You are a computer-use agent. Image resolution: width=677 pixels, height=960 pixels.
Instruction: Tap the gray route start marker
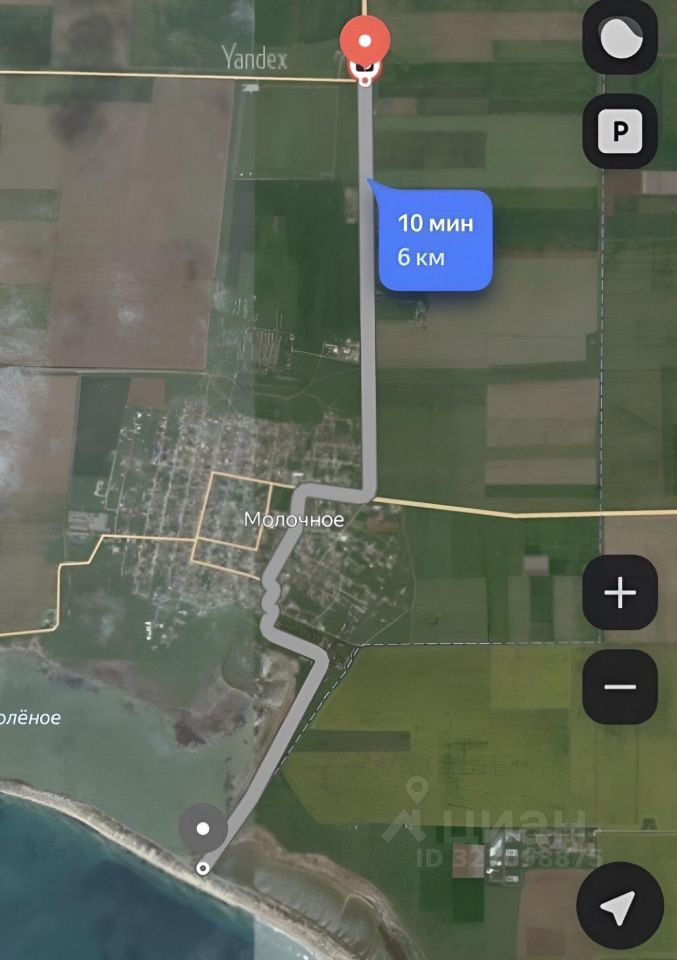(203, 829)
